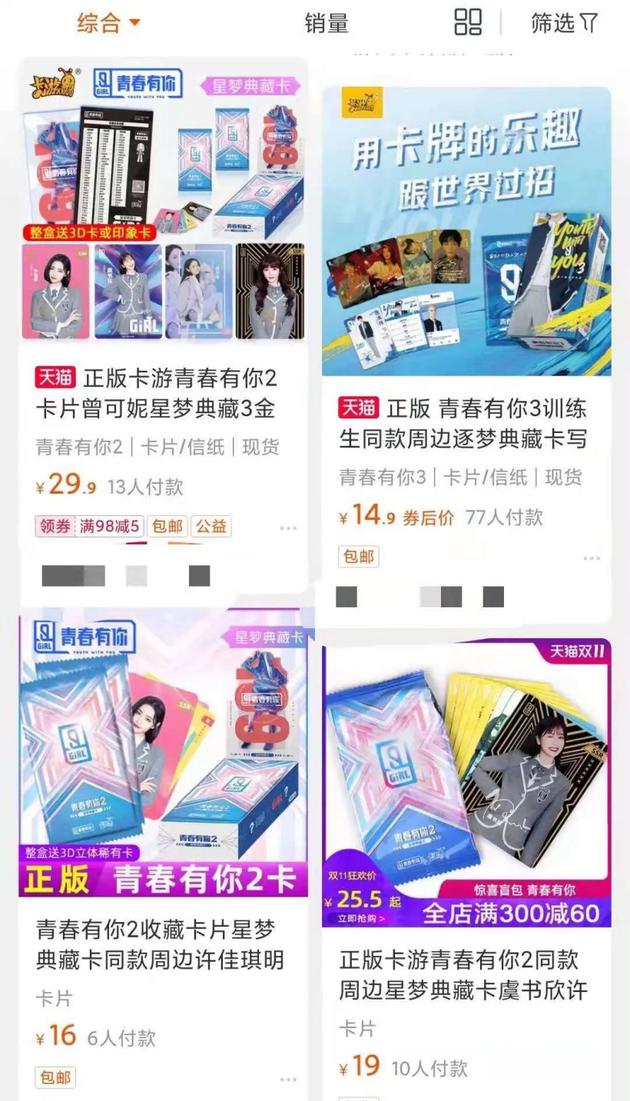
Task: Open product 青春有你2收藏卡片许佳琪
Action: click(x=161, y=944)
